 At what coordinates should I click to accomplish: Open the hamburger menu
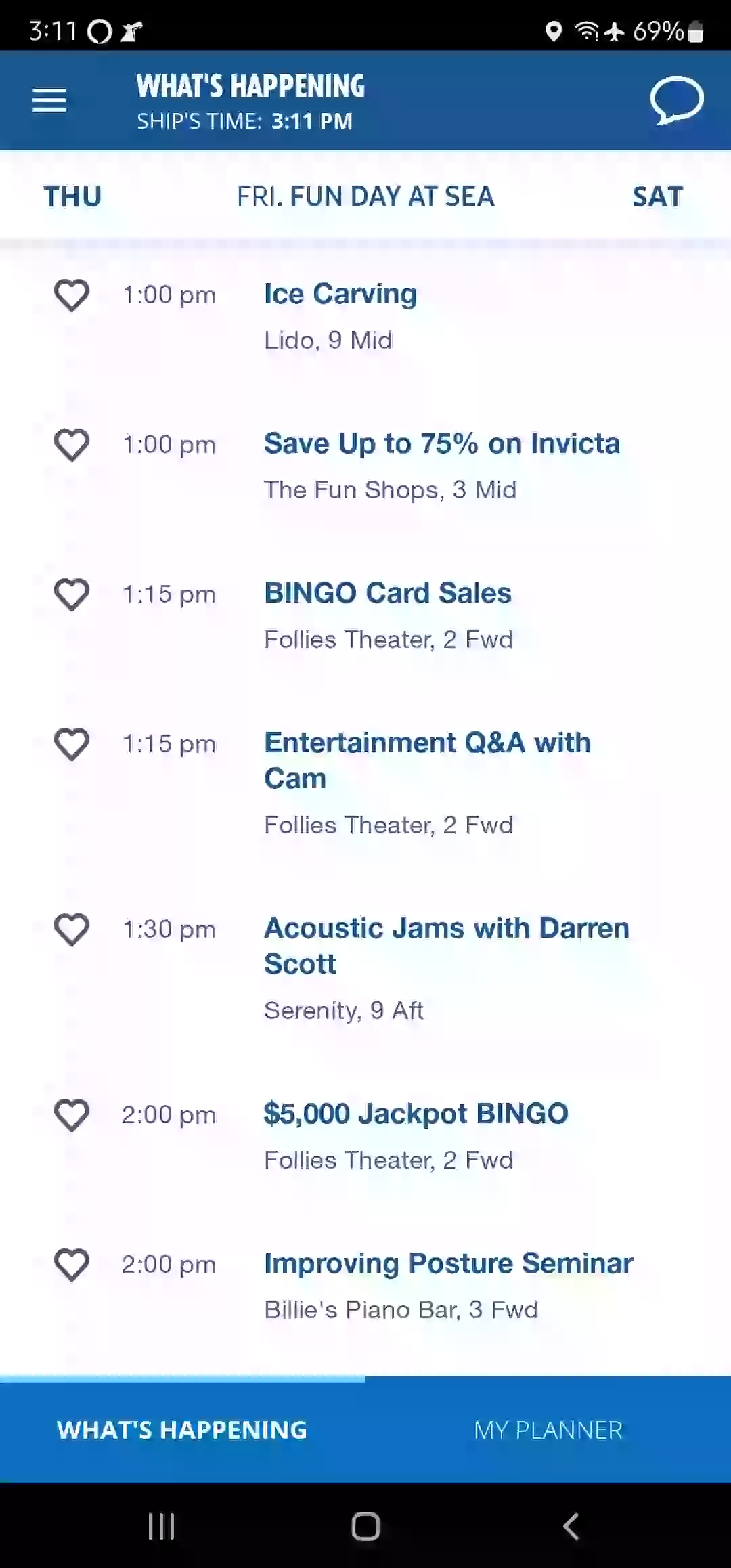(x=49, y=100)
